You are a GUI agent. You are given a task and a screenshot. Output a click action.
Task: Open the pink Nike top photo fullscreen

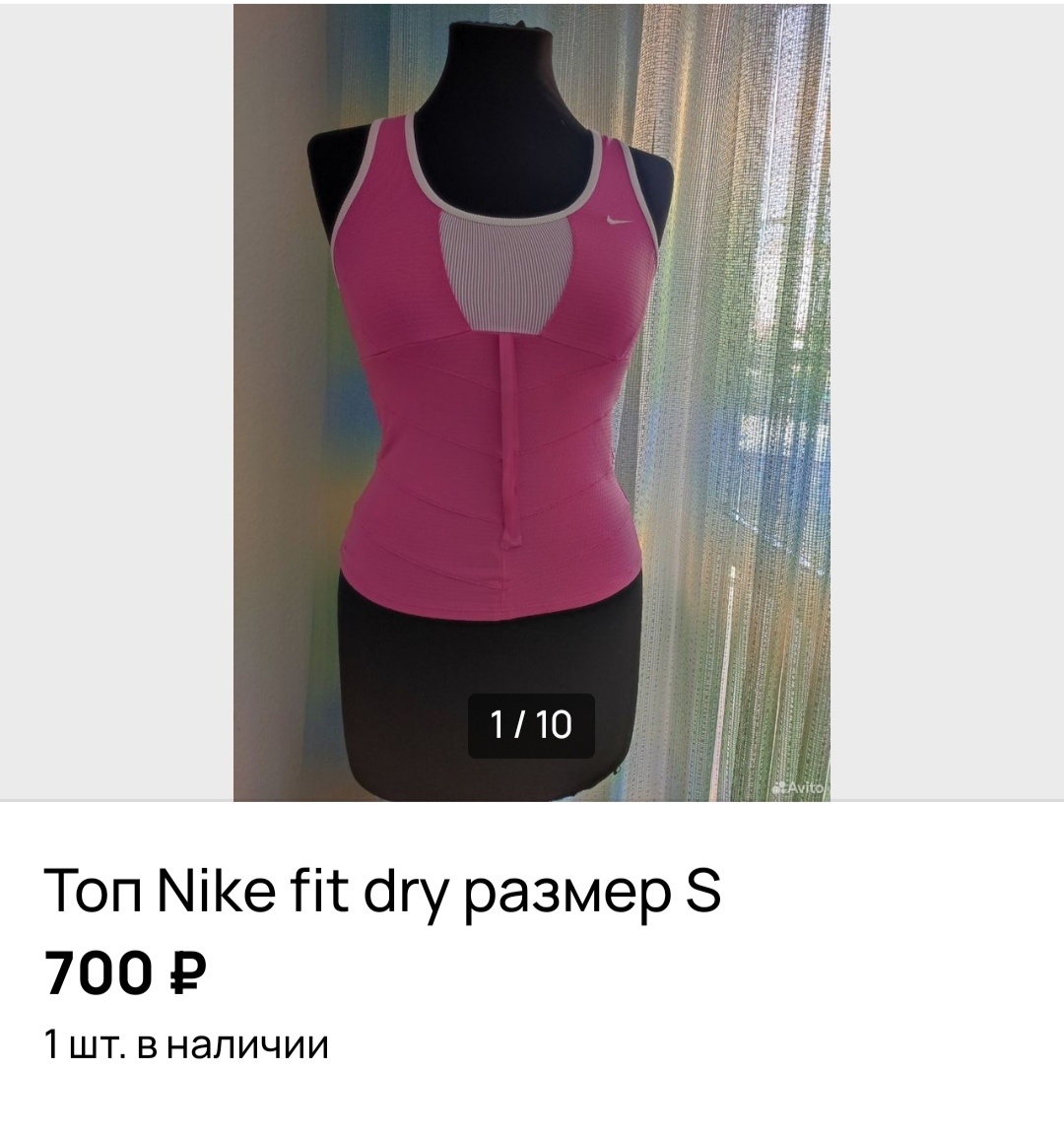pos(531,394)
